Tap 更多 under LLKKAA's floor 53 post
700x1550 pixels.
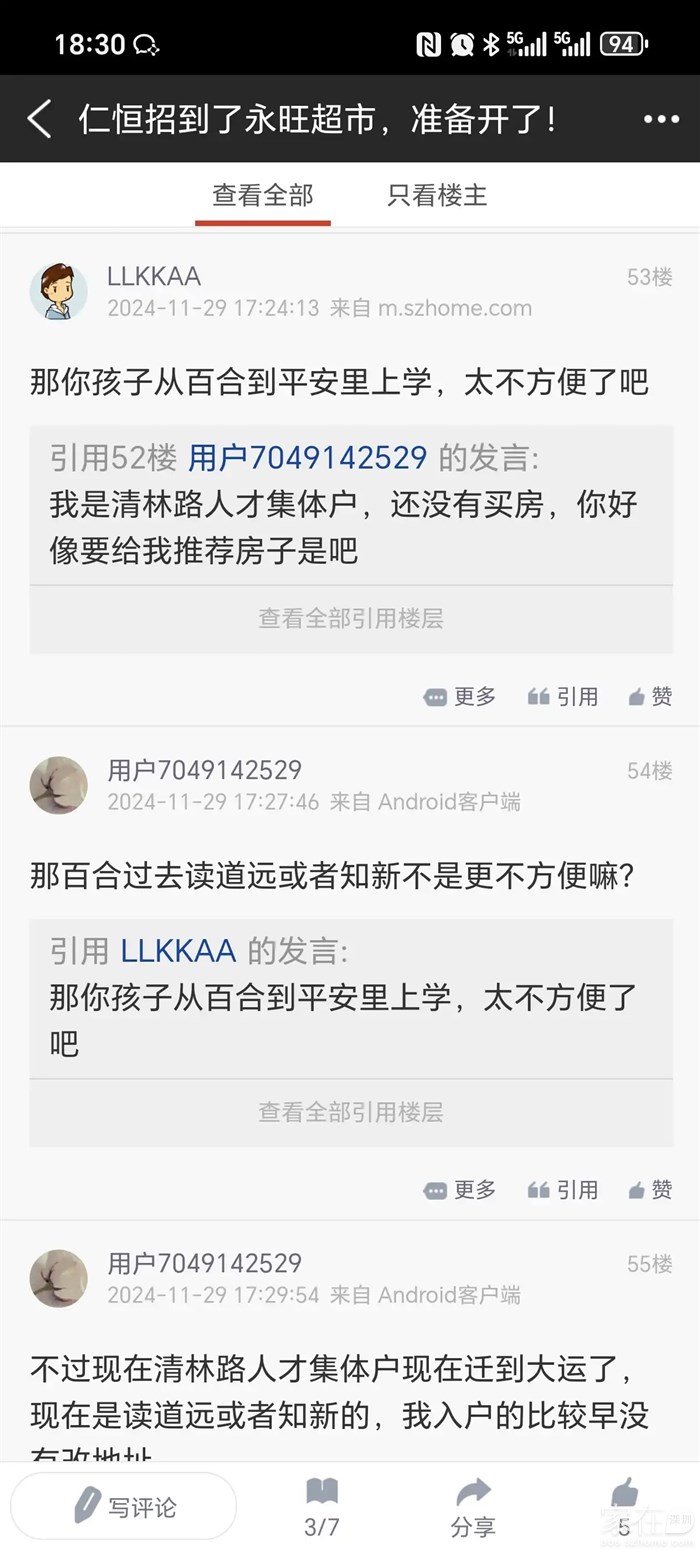click(x=460, y=697)
